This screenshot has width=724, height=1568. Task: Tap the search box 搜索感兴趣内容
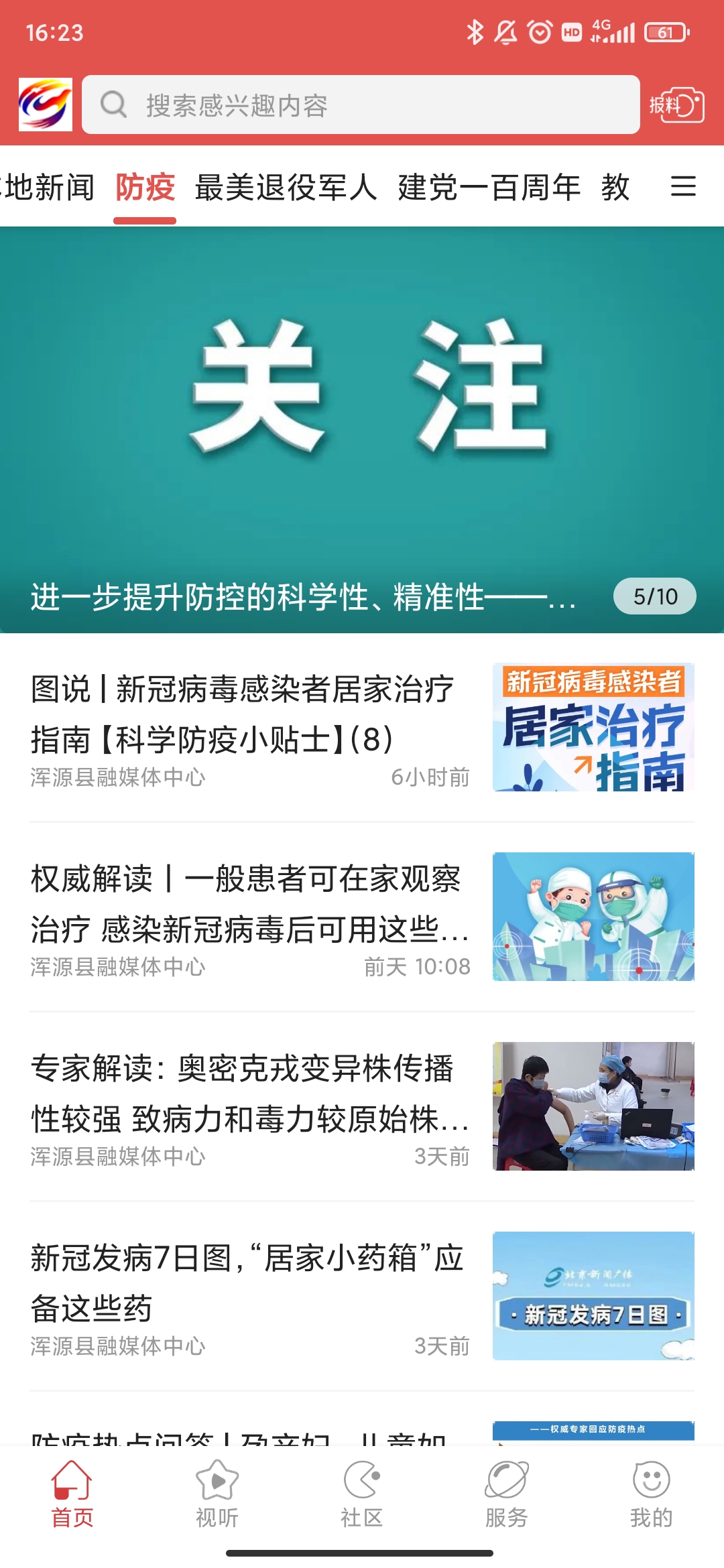coord(361,105)
